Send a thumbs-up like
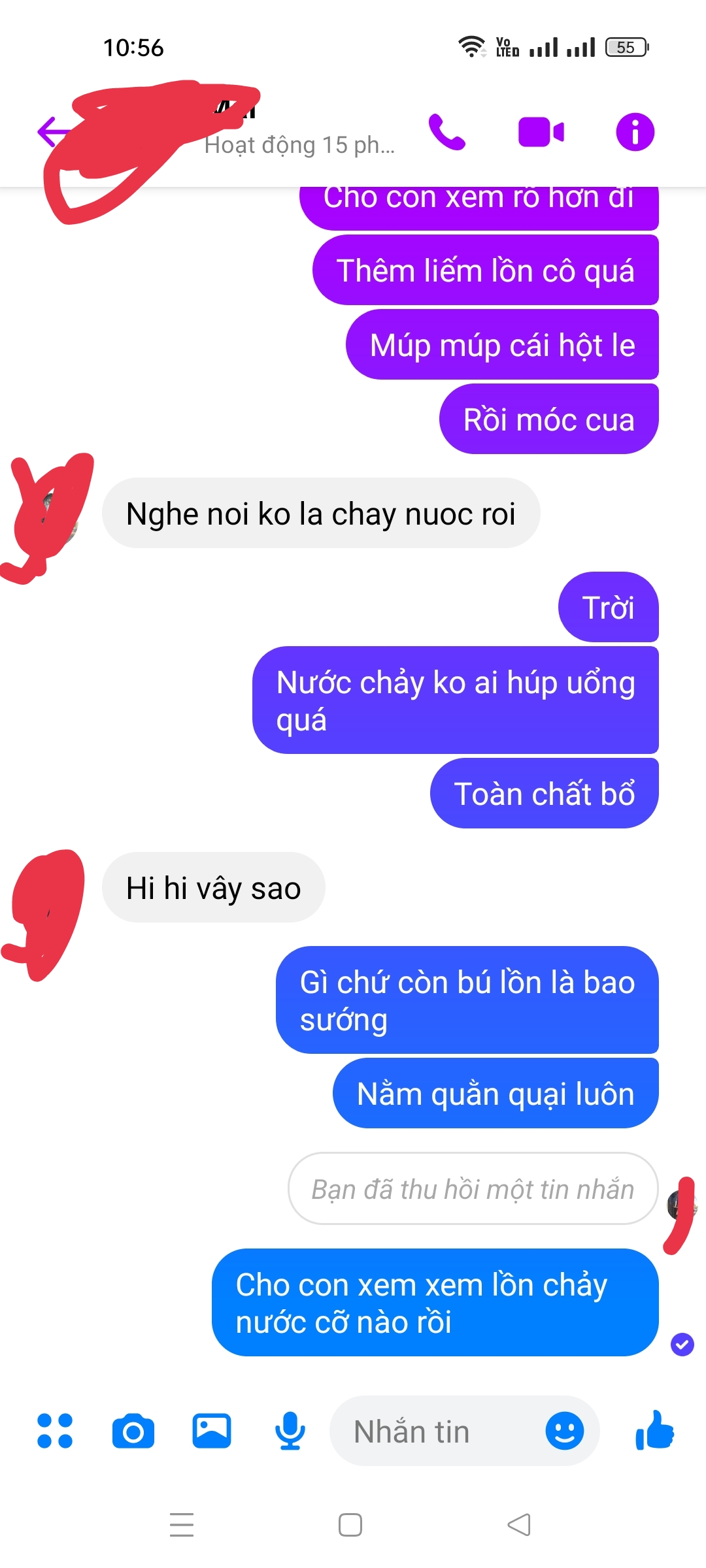The image size is (706, 1568). 654,1431
